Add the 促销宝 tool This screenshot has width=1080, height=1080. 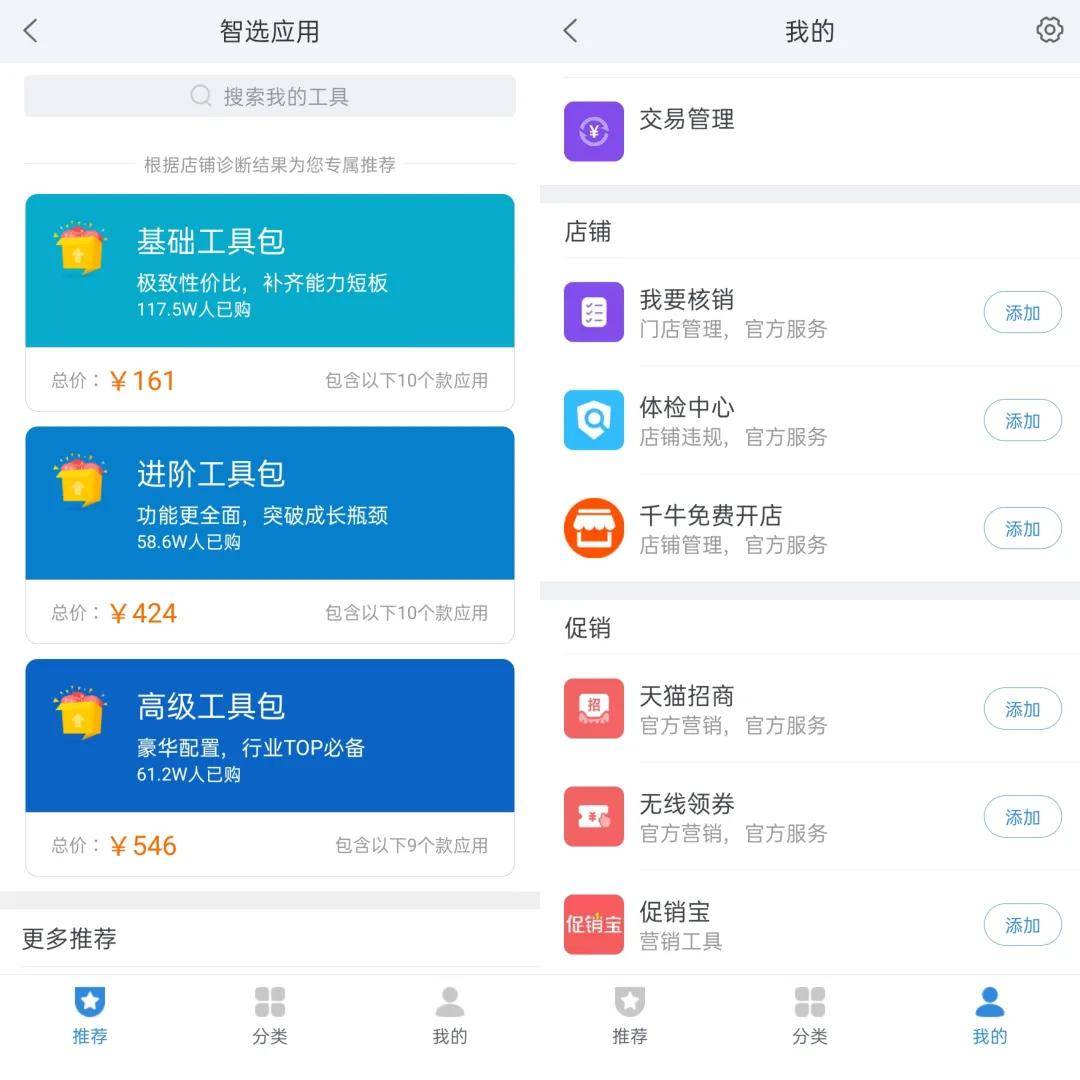[1022, 925]
